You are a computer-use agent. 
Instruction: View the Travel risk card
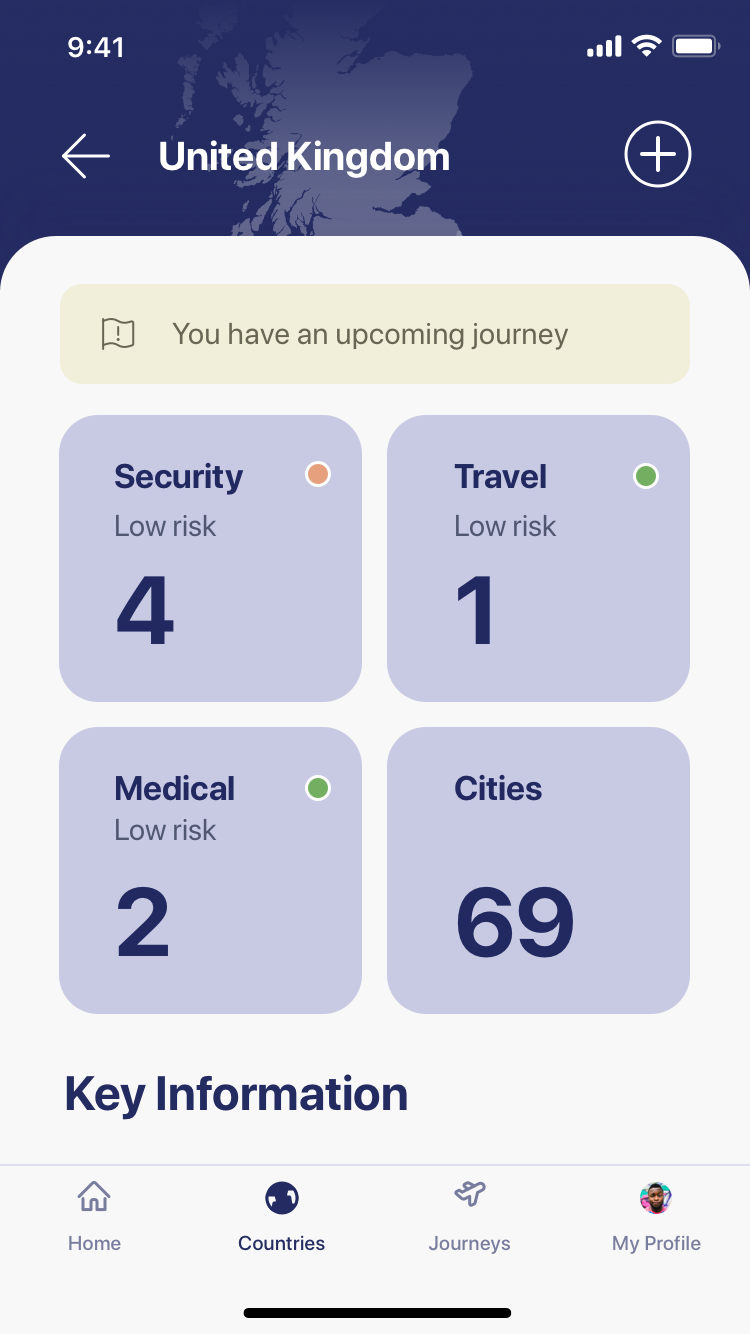[x=538, y=558]
